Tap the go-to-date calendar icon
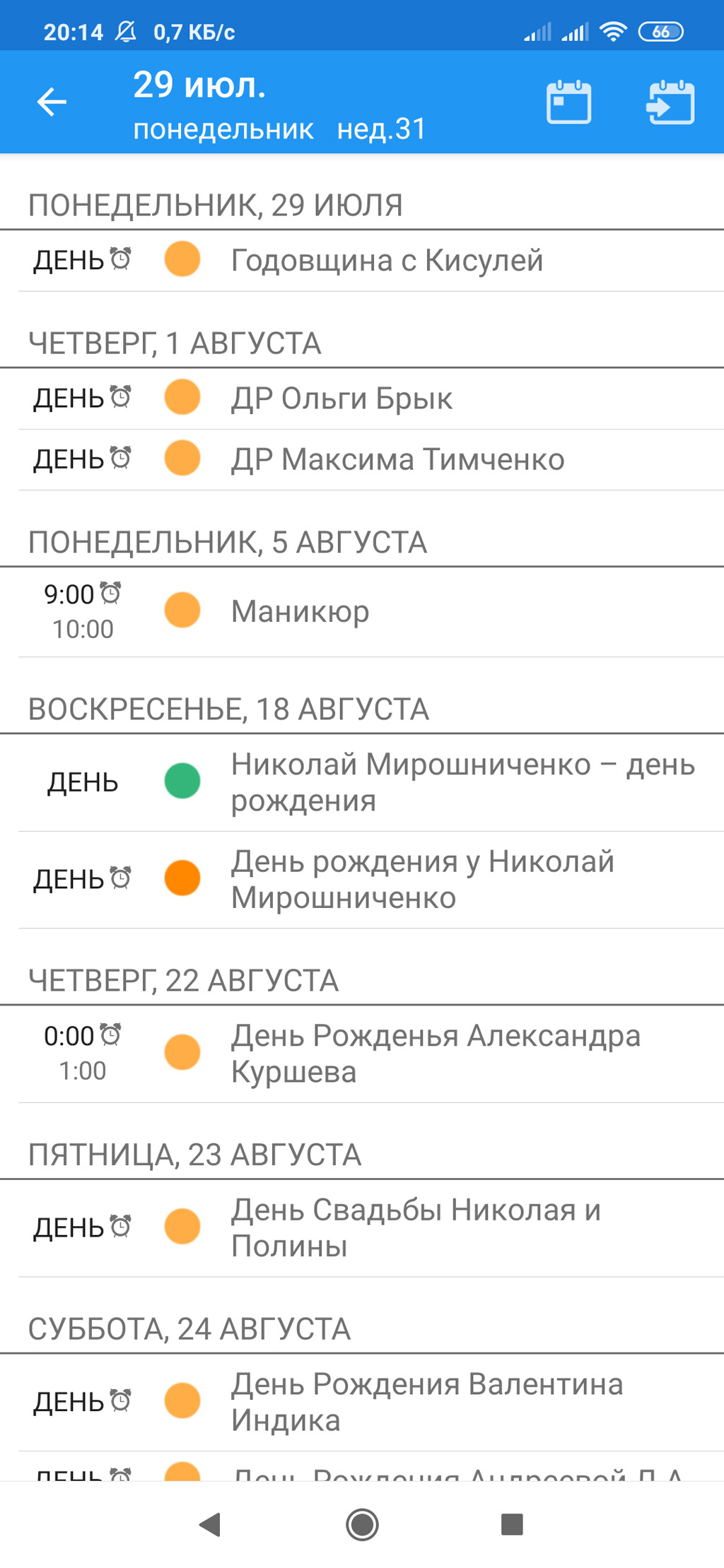The width and height of the screenshot is (724, 1568). [x=670, y=102]
